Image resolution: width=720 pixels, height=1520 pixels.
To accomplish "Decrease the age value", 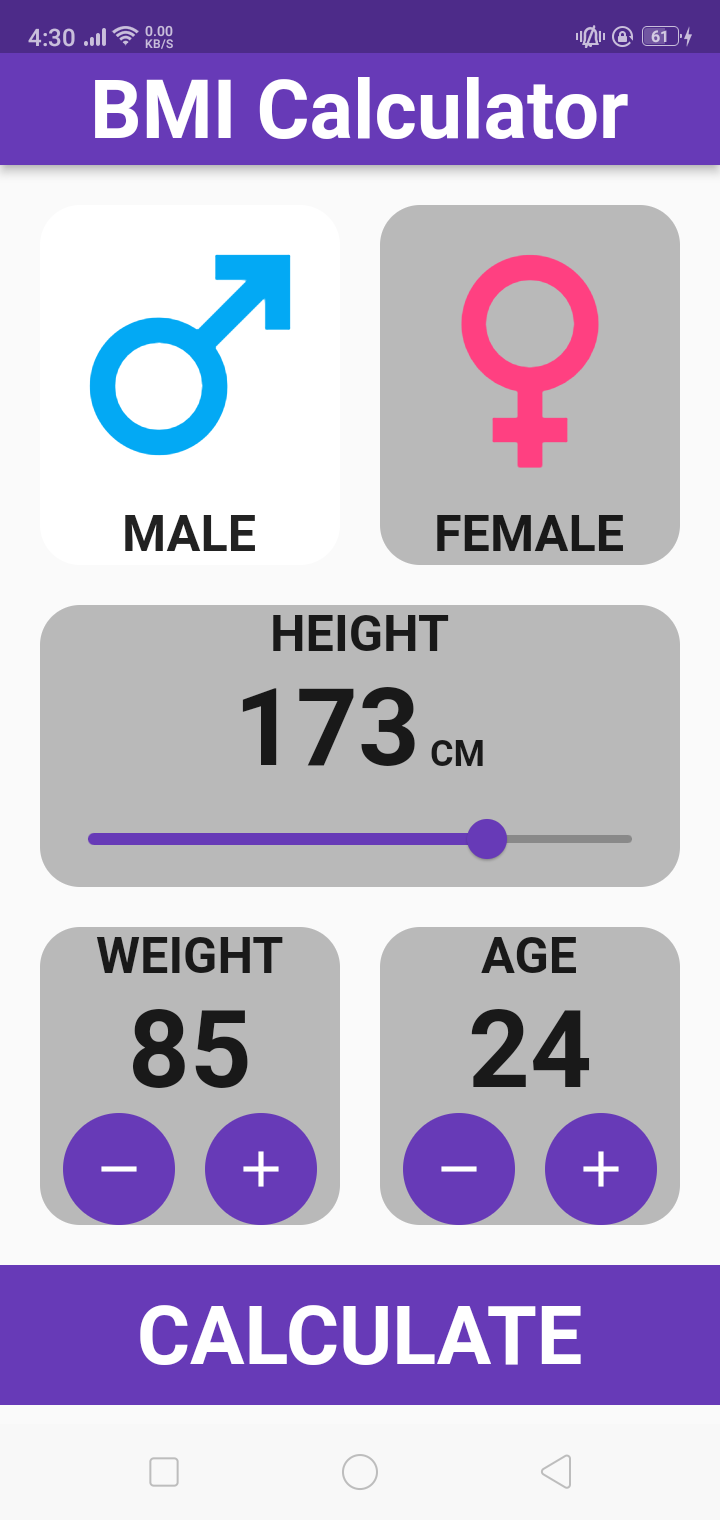I will pos(459,1168).
